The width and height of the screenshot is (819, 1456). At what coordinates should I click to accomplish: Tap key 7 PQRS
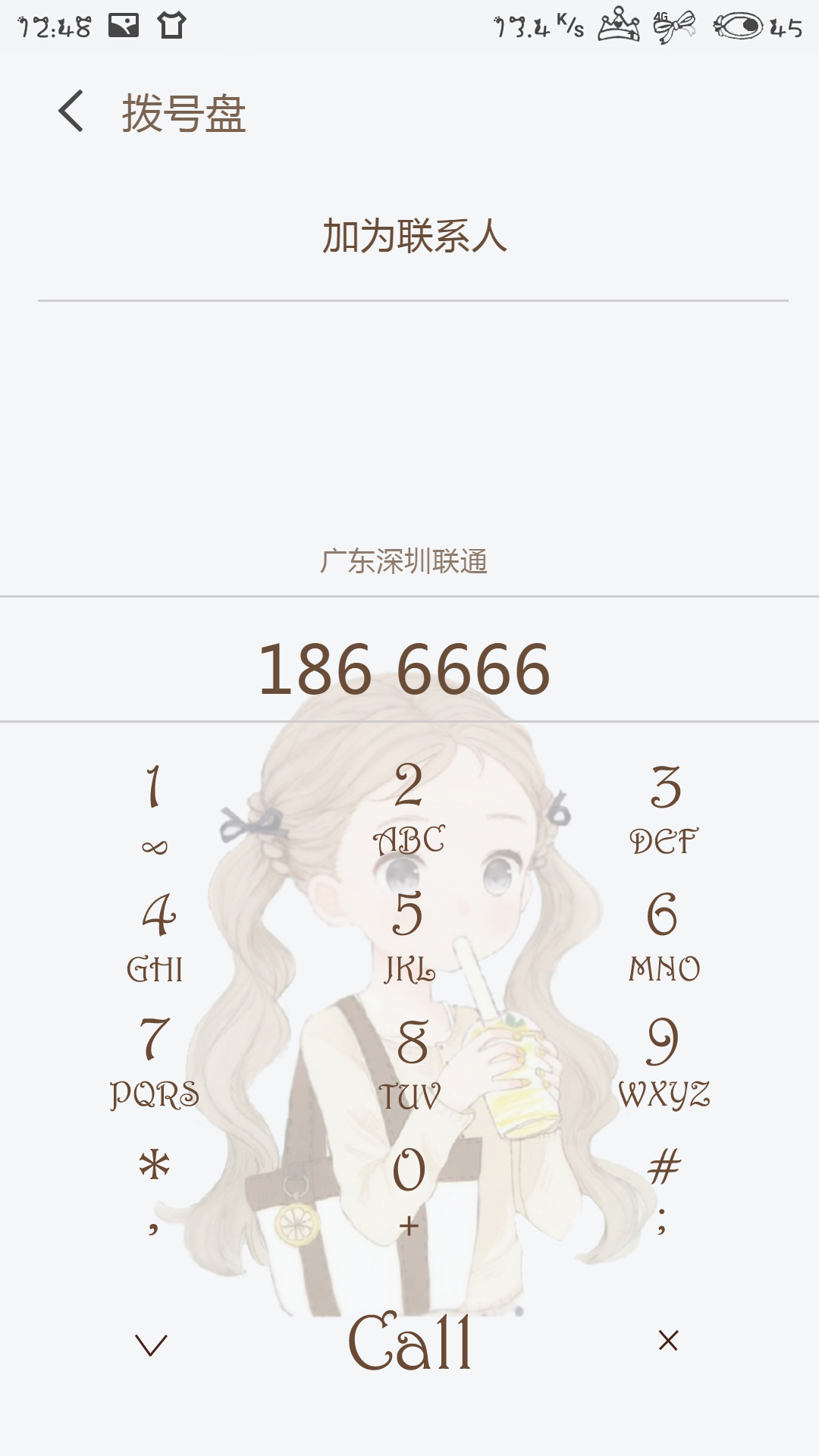coord(155,1063)
